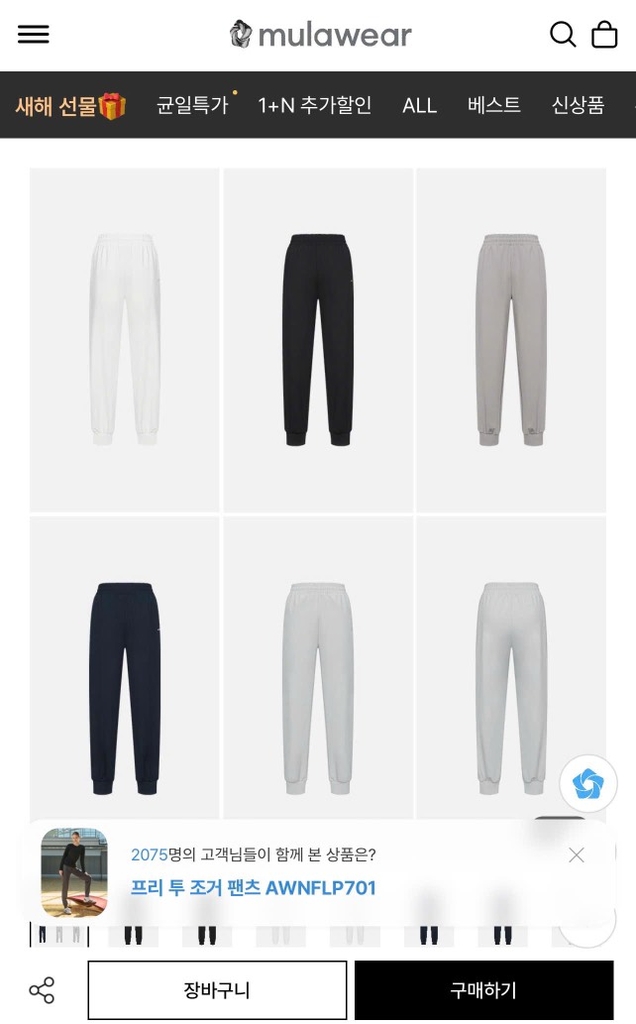Tap 장바구니 to add to cart

point(217,991)
